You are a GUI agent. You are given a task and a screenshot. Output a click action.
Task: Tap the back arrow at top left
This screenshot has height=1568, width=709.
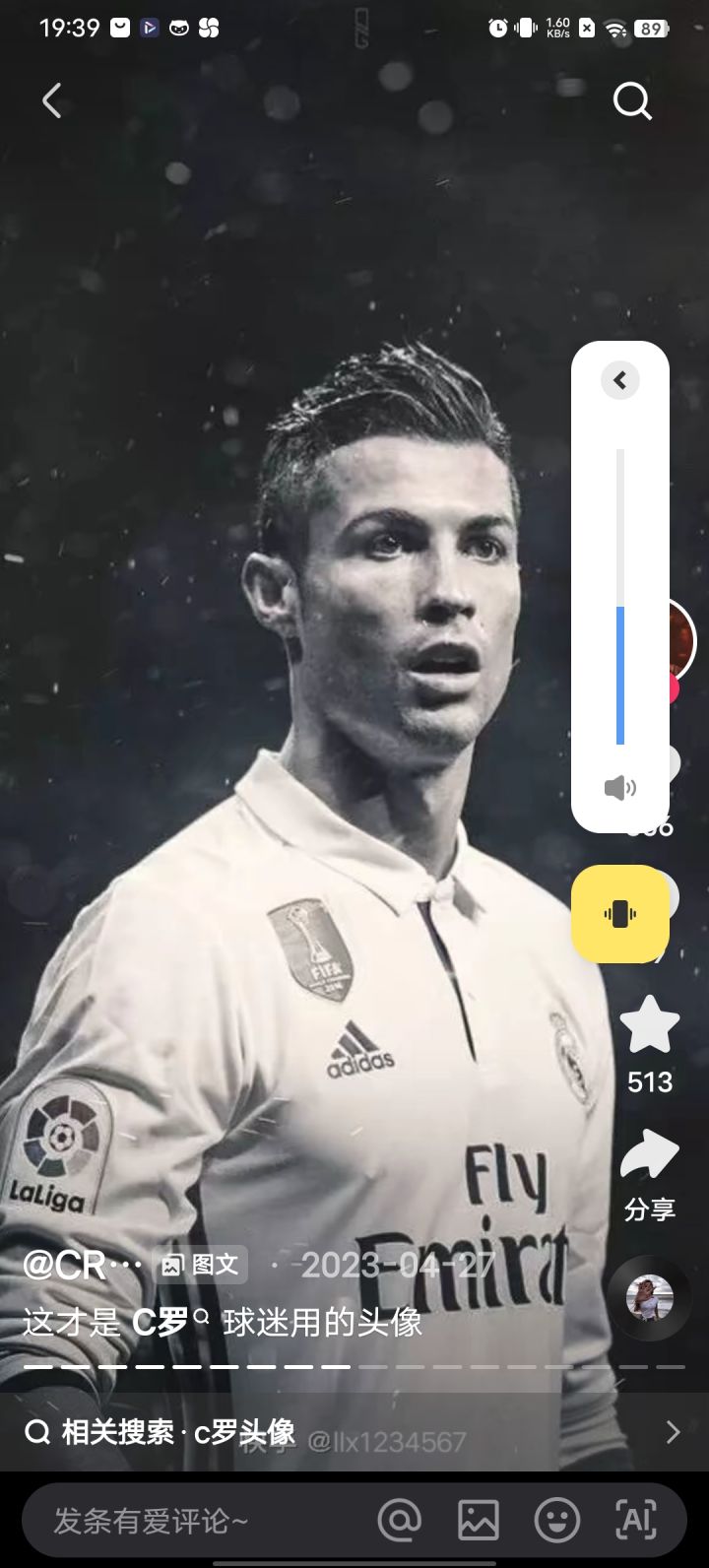tap(51, 100)
